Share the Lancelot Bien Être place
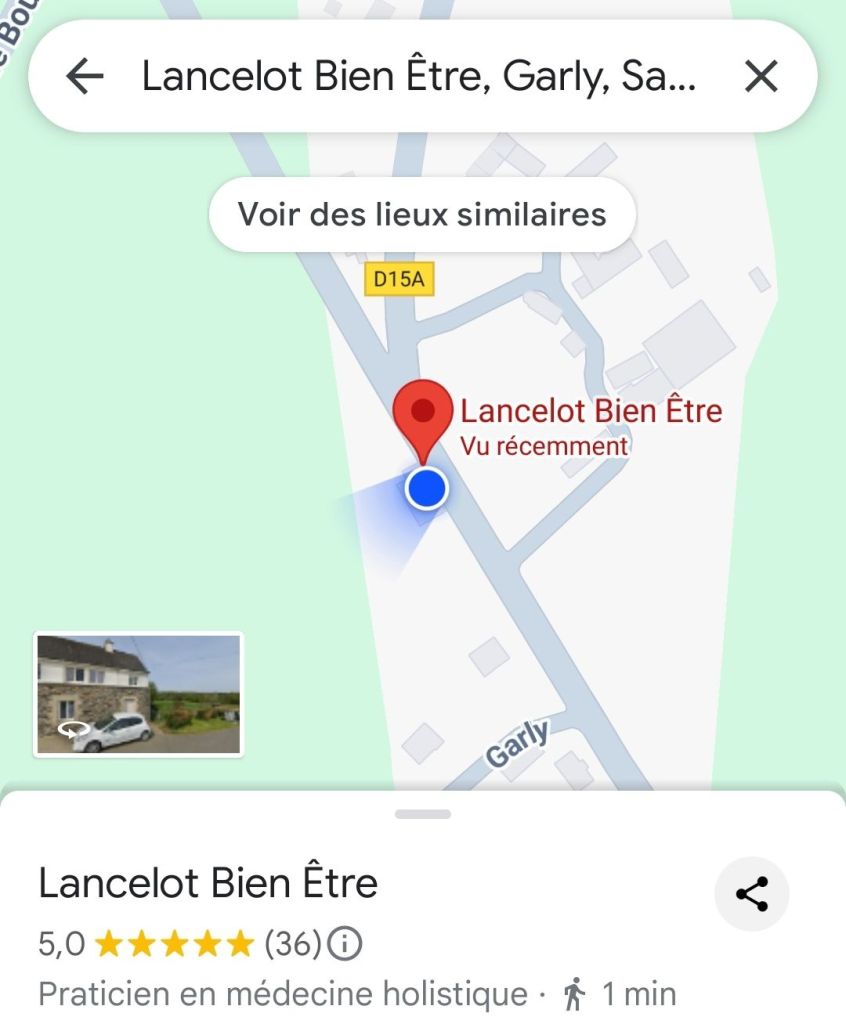Viewport: 846px width, 1024px height. (x=751, y=894)
